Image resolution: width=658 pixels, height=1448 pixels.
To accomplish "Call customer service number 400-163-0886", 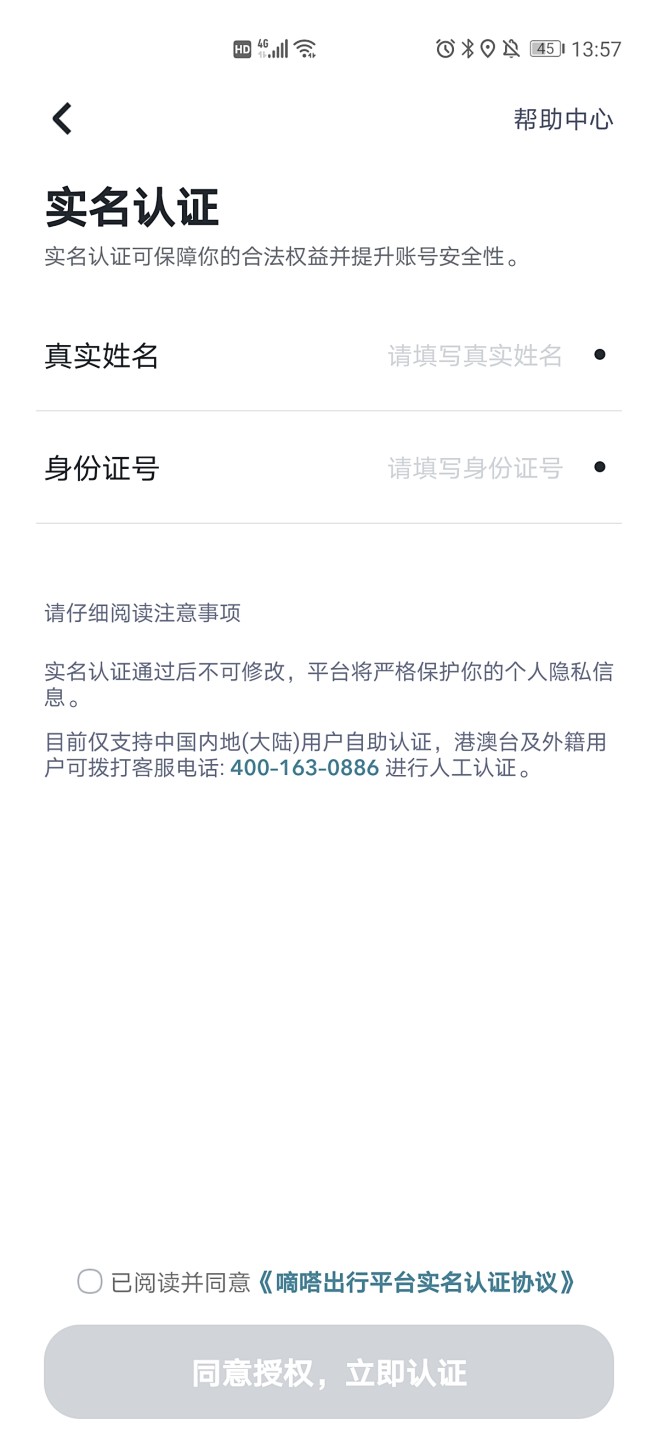I will click(304, 769).
